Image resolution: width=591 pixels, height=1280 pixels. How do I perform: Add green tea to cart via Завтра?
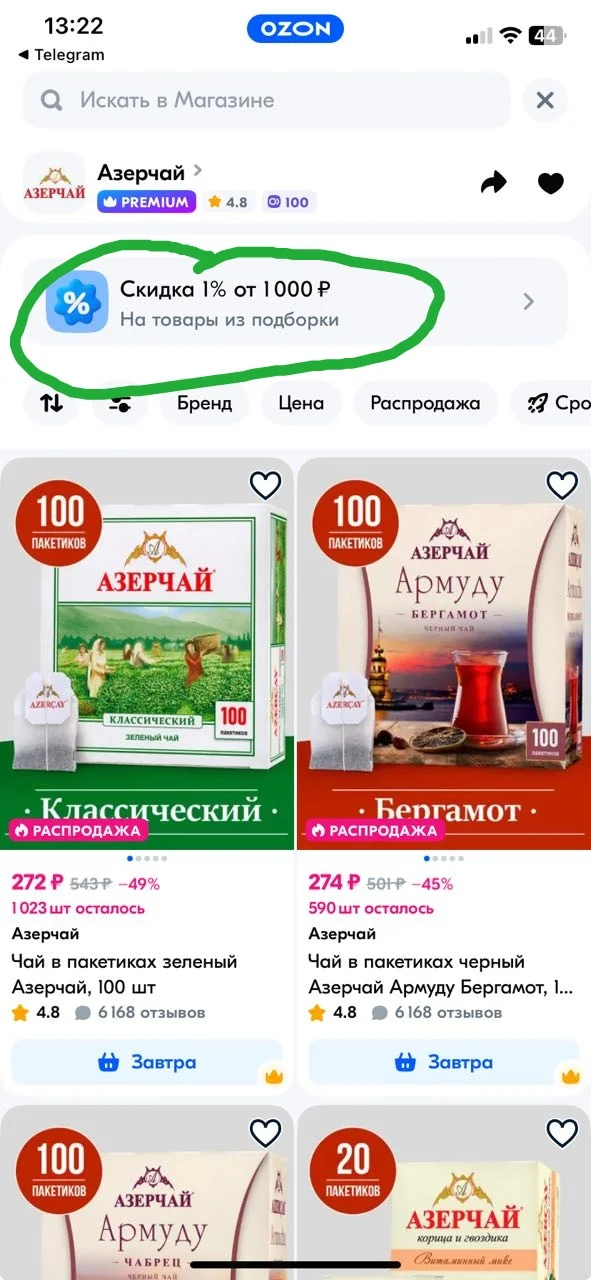coord(147,1062)
